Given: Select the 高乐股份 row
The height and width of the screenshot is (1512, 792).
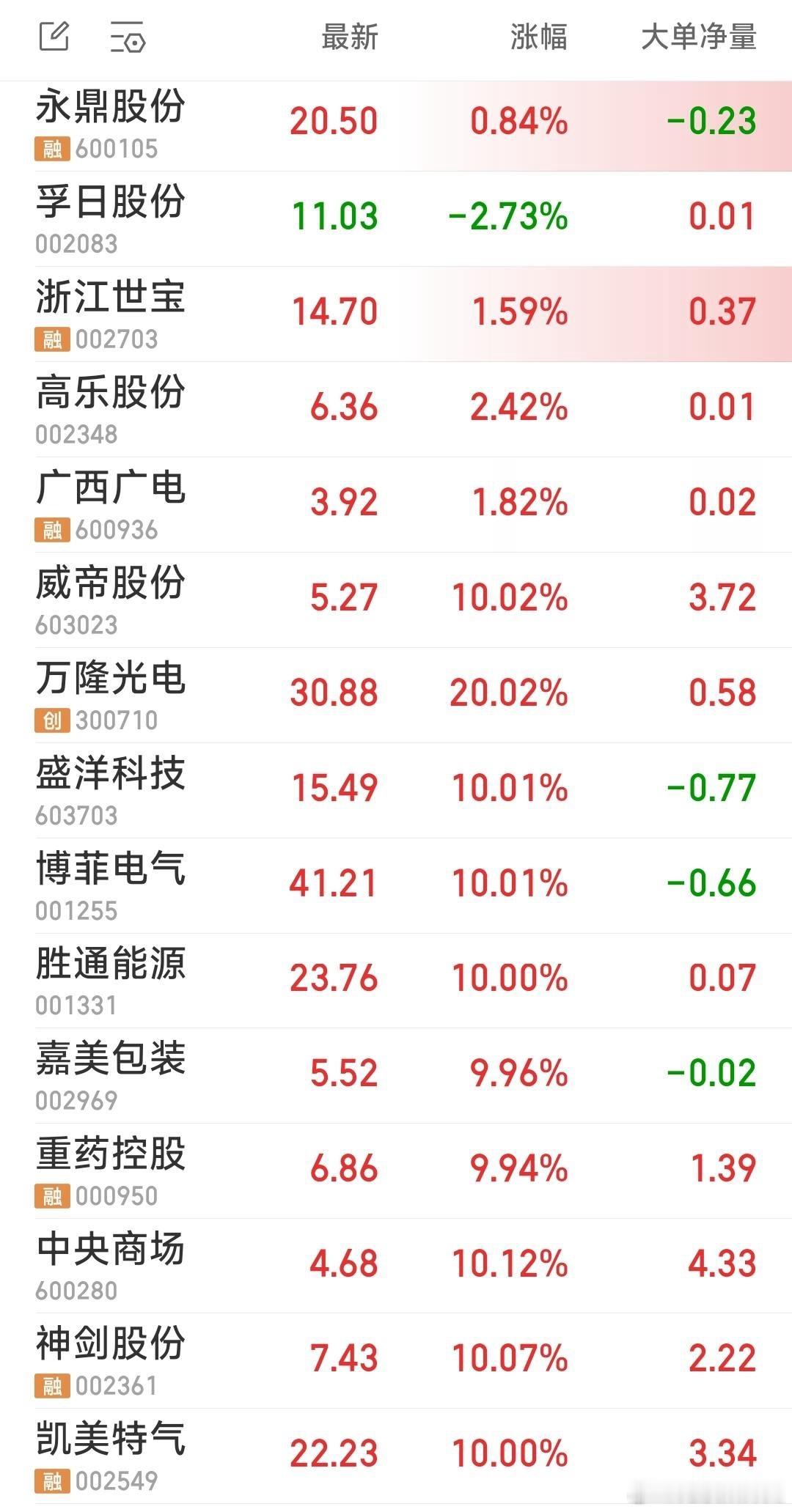Looking at the screenshot, I should point(111,393).
